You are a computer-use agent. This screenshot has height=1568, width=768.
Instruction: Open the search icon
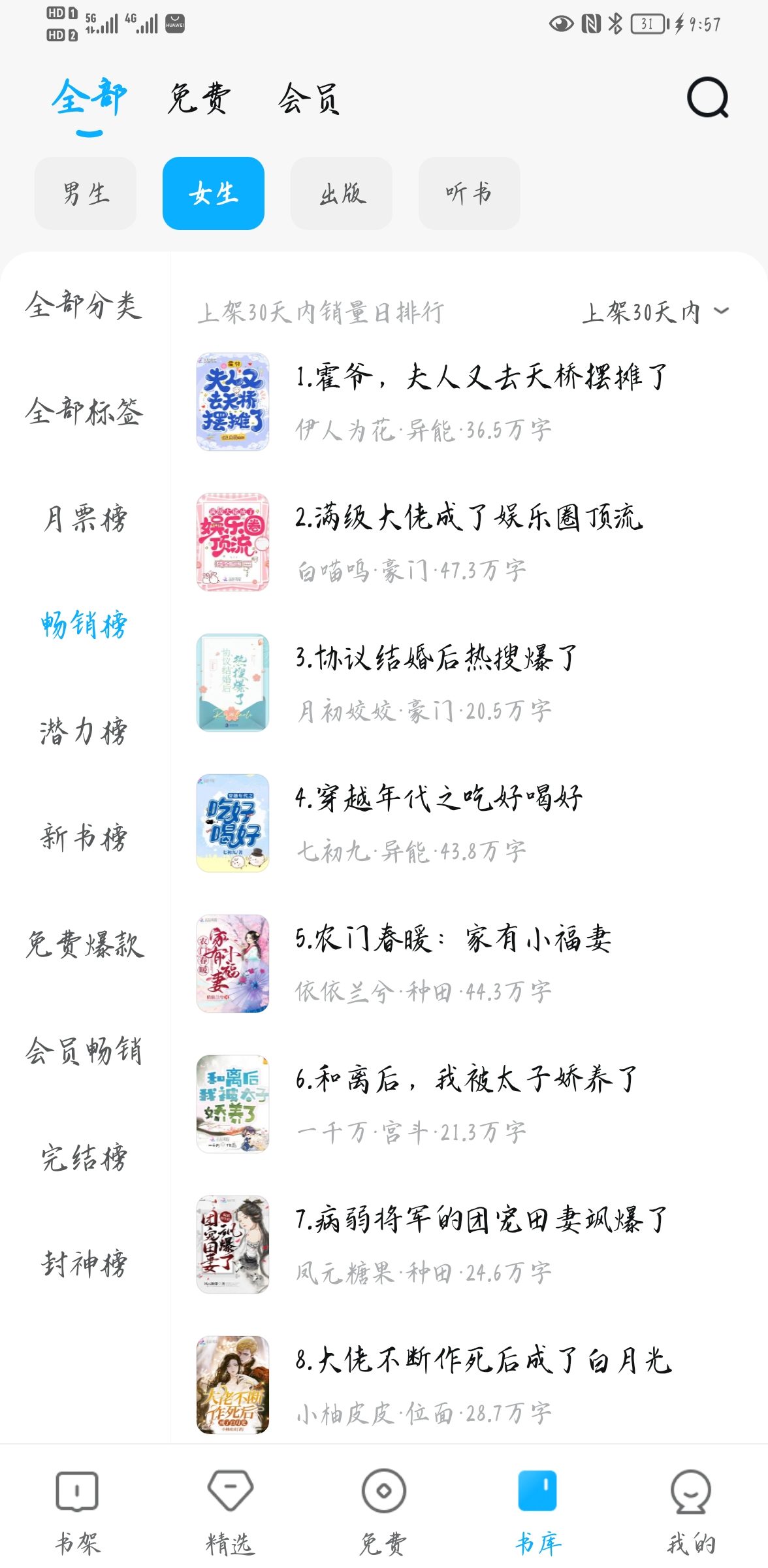click(707, 98)
